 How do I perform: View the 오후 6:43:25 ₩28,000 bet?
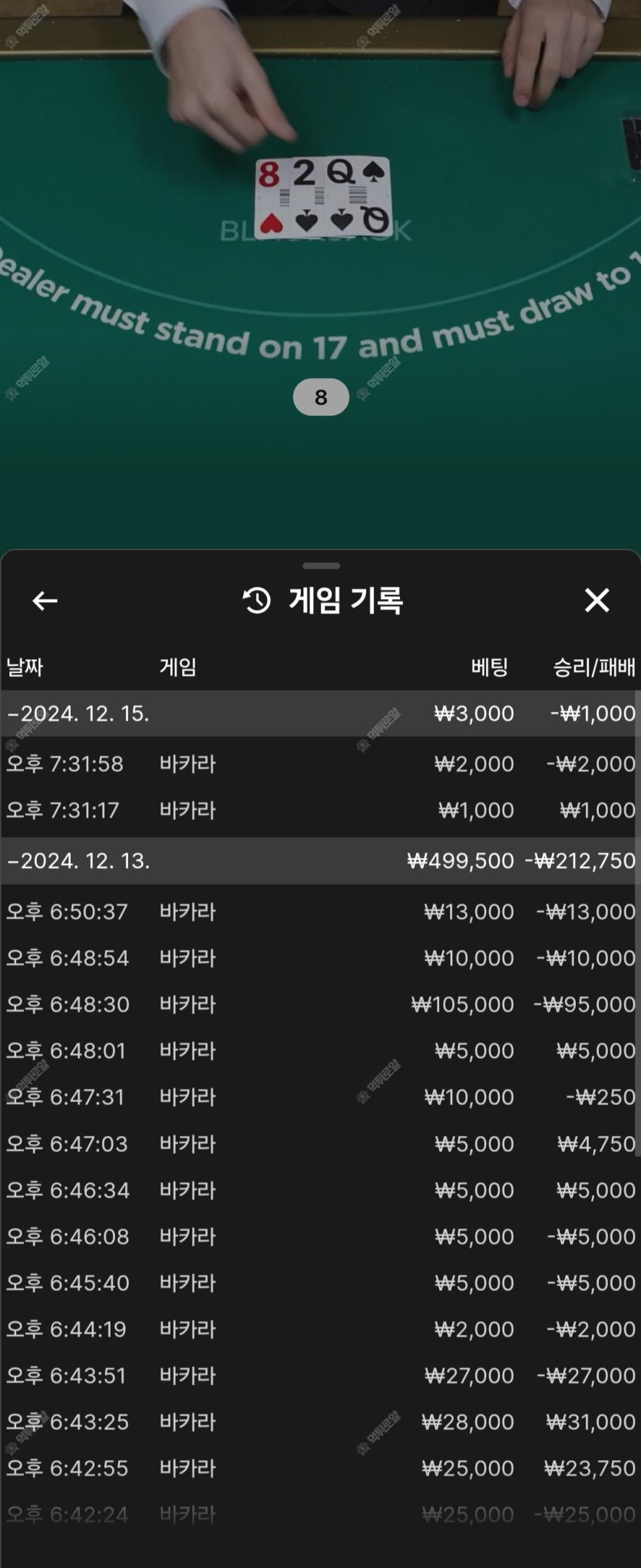[x=320, y=1421]
